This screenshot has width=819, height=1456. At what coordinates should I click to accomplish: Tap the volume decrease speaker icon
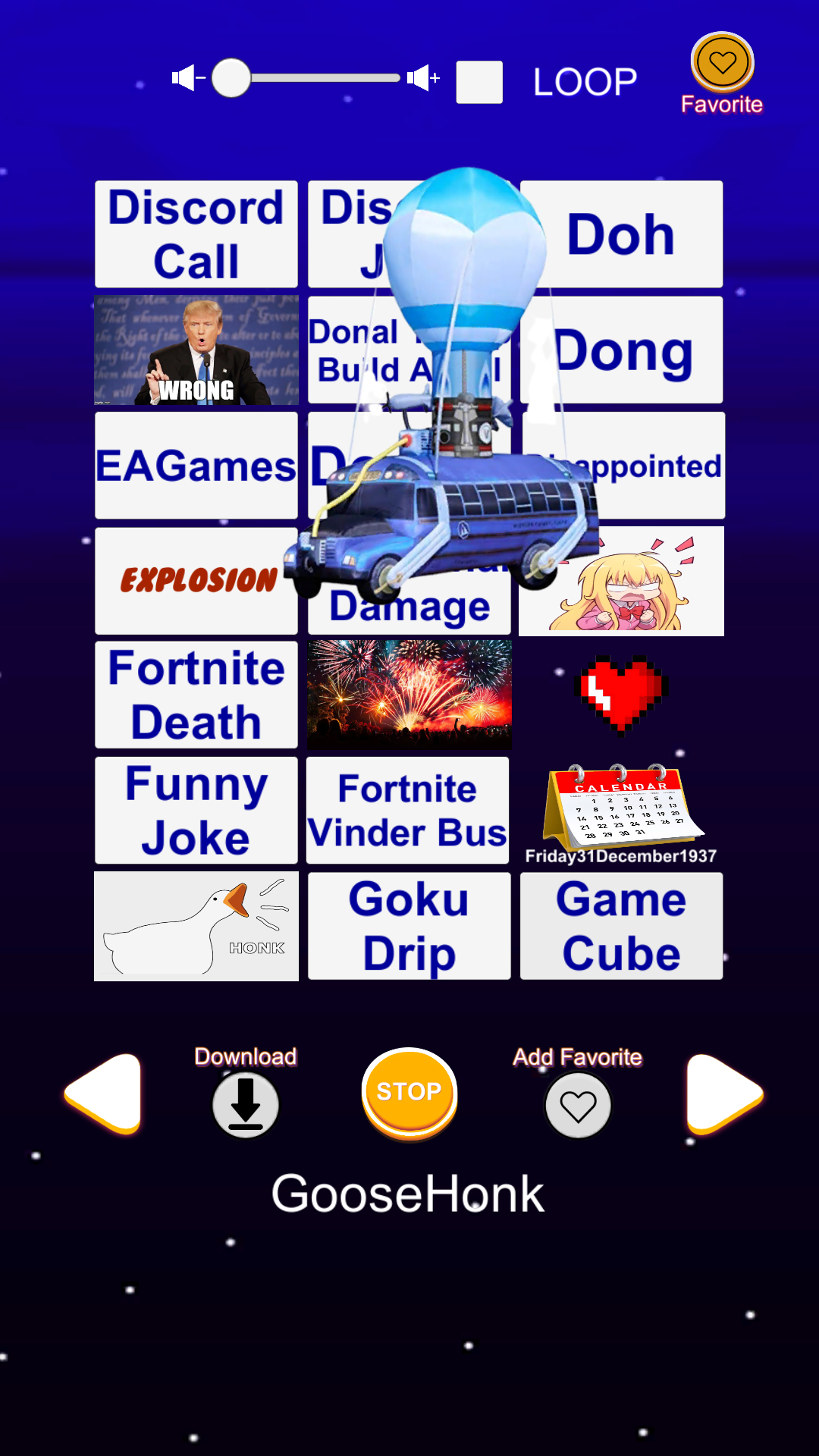pos(187,78)
